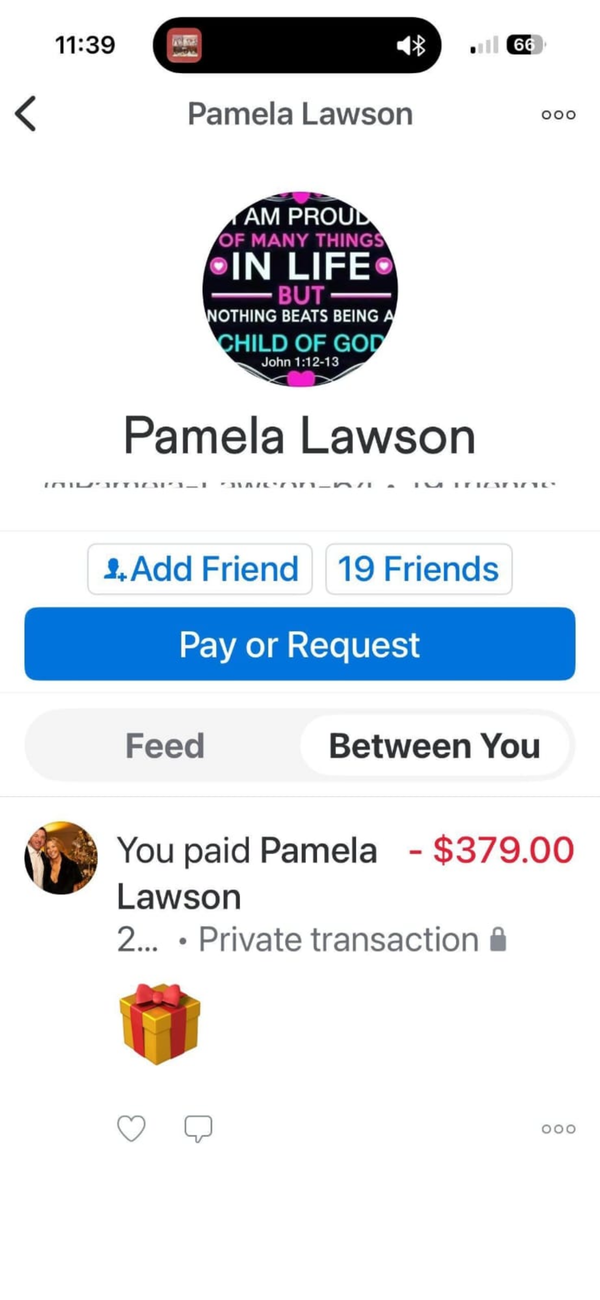Select the Between You tab
Screen dimensions: 600x1300
434,746
